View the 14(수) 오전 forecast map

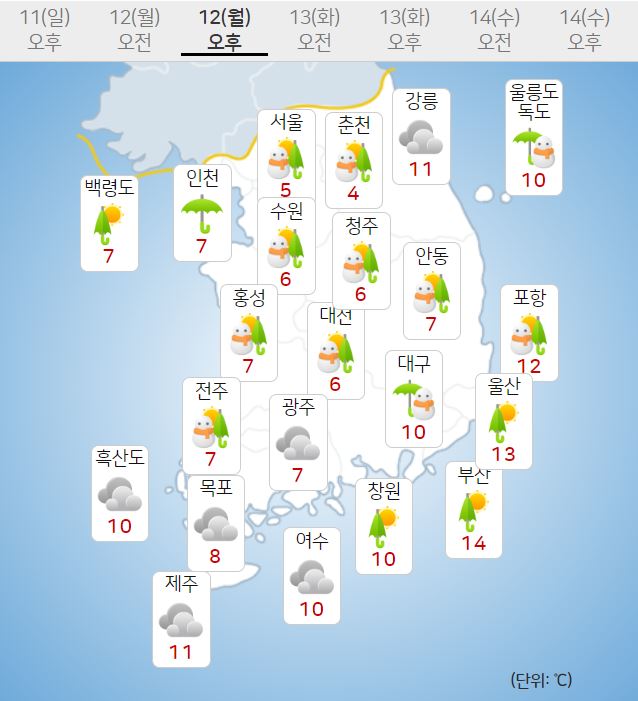coord(494,29)
